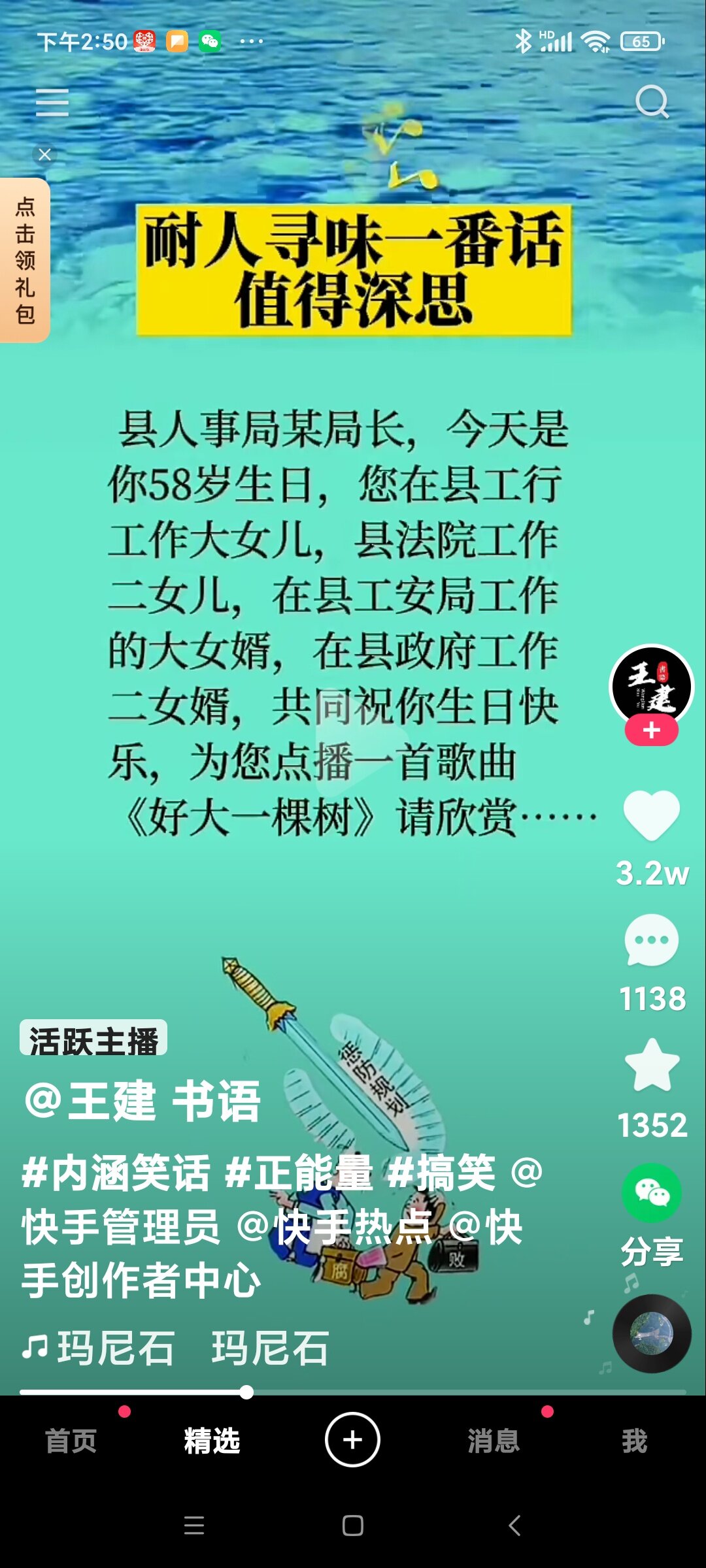Open the hamburger side menu
Image resolution: width=706 pixels, height=1568 pixels.
(x=52, y=103)
